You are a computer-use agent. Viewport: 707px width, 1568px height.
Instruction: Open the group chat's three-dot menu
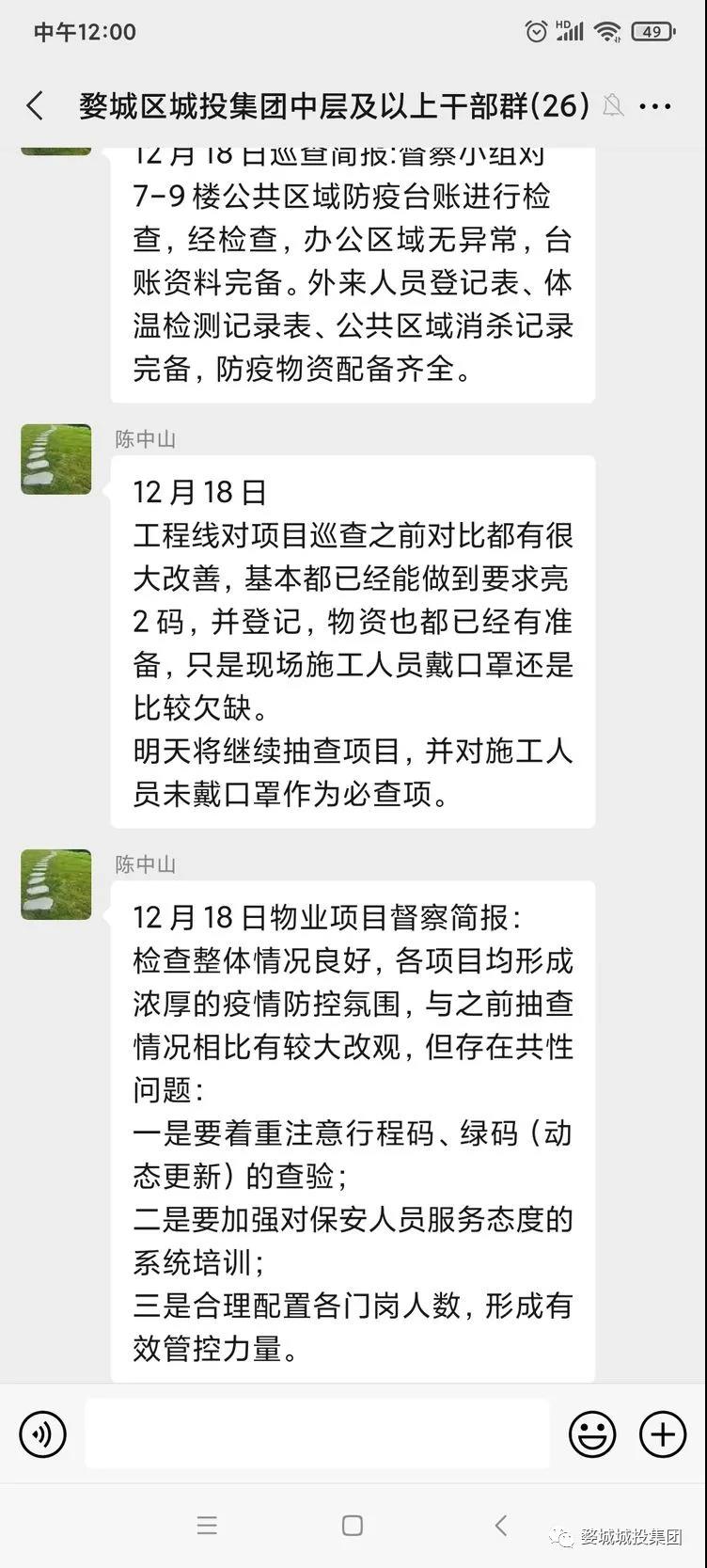654,106
